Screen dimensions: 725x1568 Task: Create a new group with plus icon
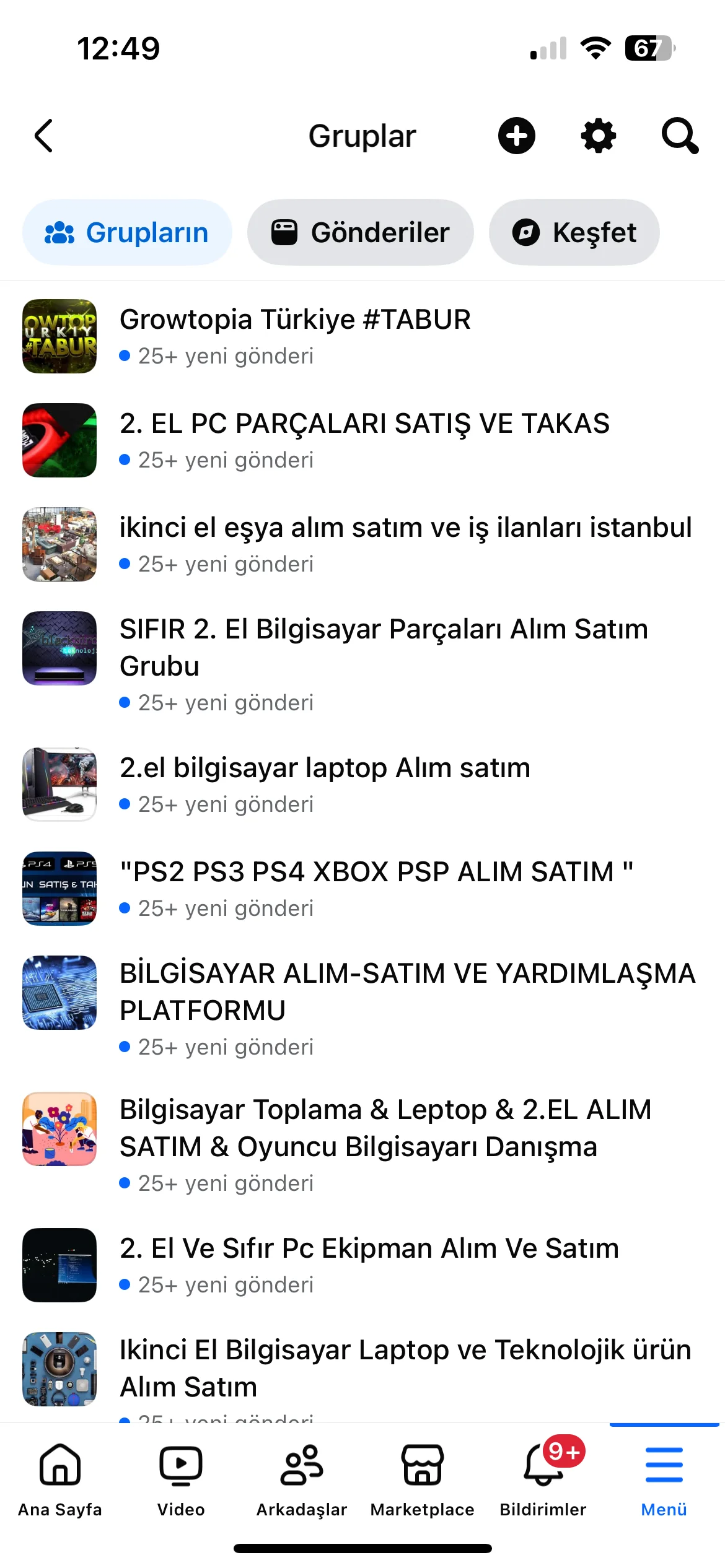tap(516, 136)
